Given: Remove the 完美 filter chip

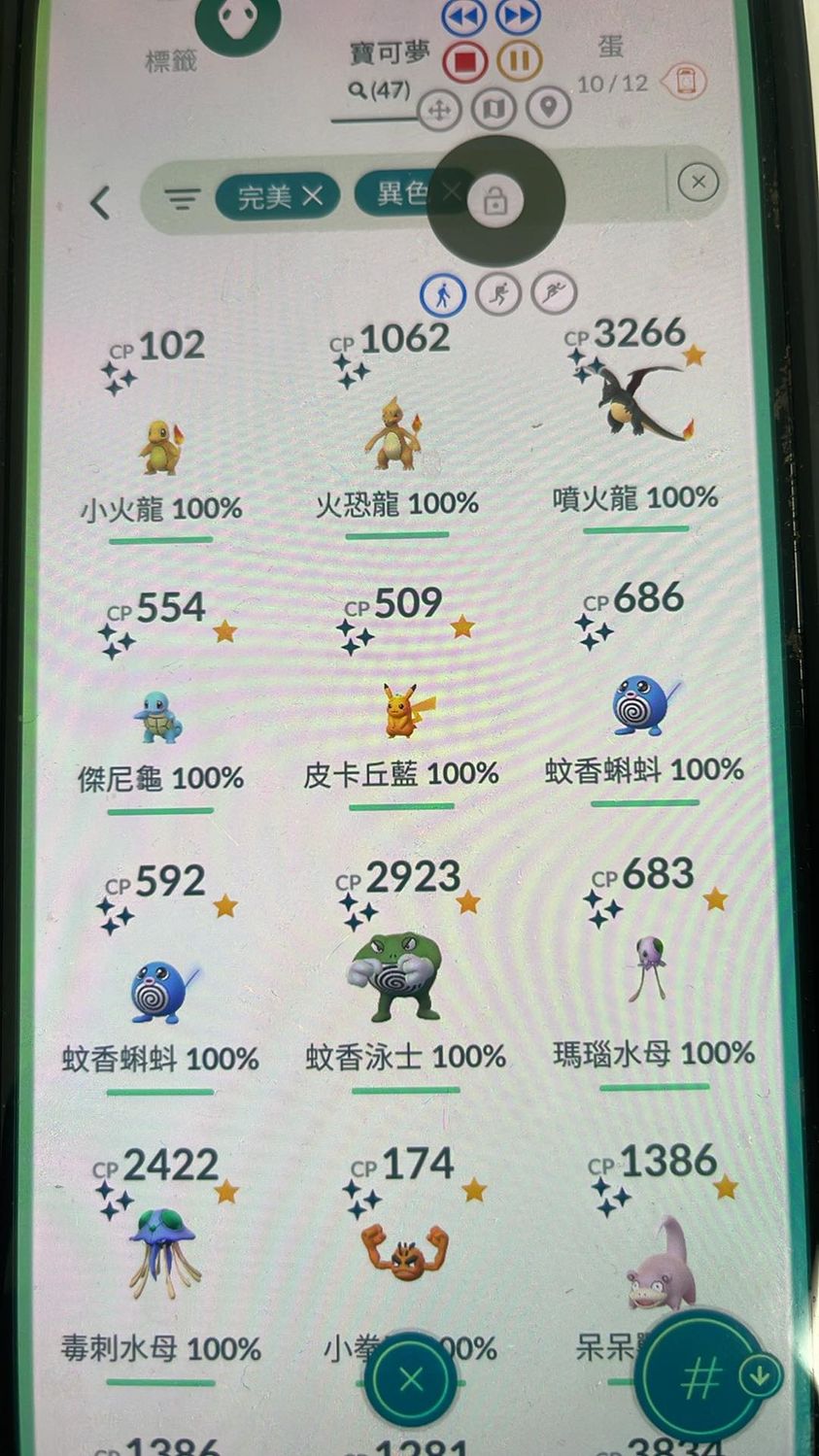Looking at the screenshot, I should (x=312, y=196).
